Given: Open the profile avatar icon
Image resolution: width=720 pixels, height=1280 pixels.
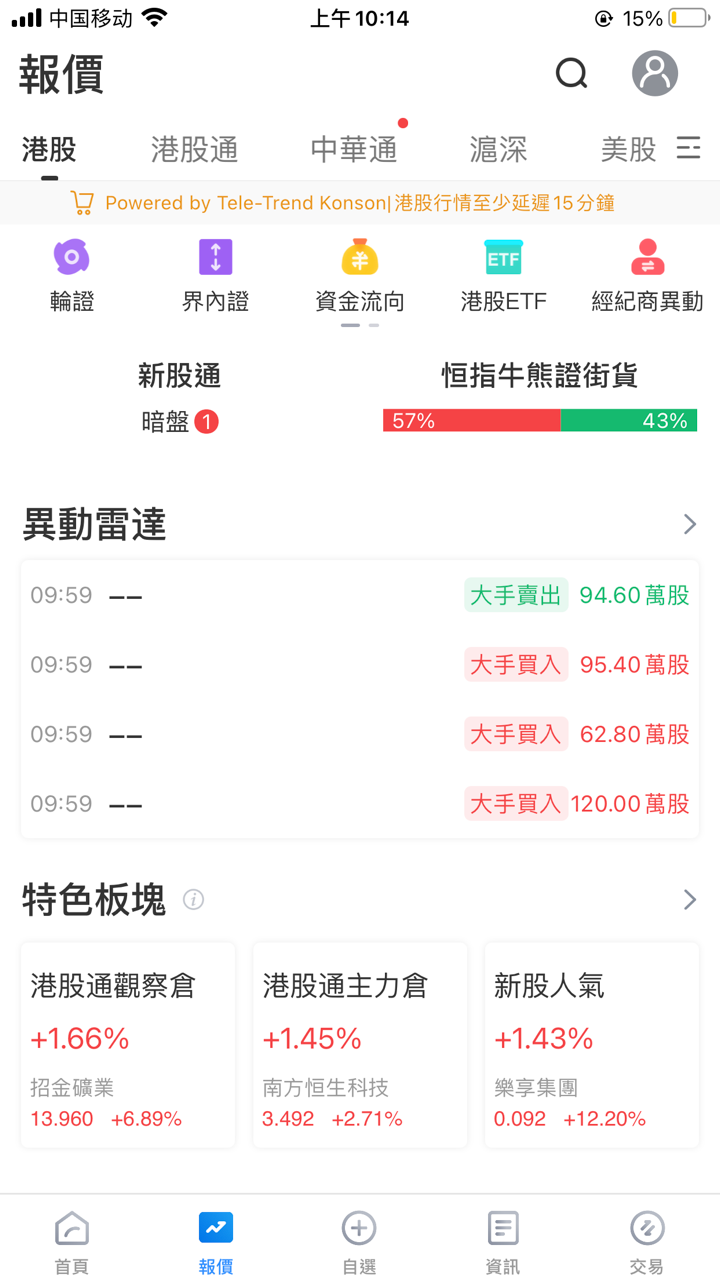Looking at the screenshot, I should pos(654,74).
